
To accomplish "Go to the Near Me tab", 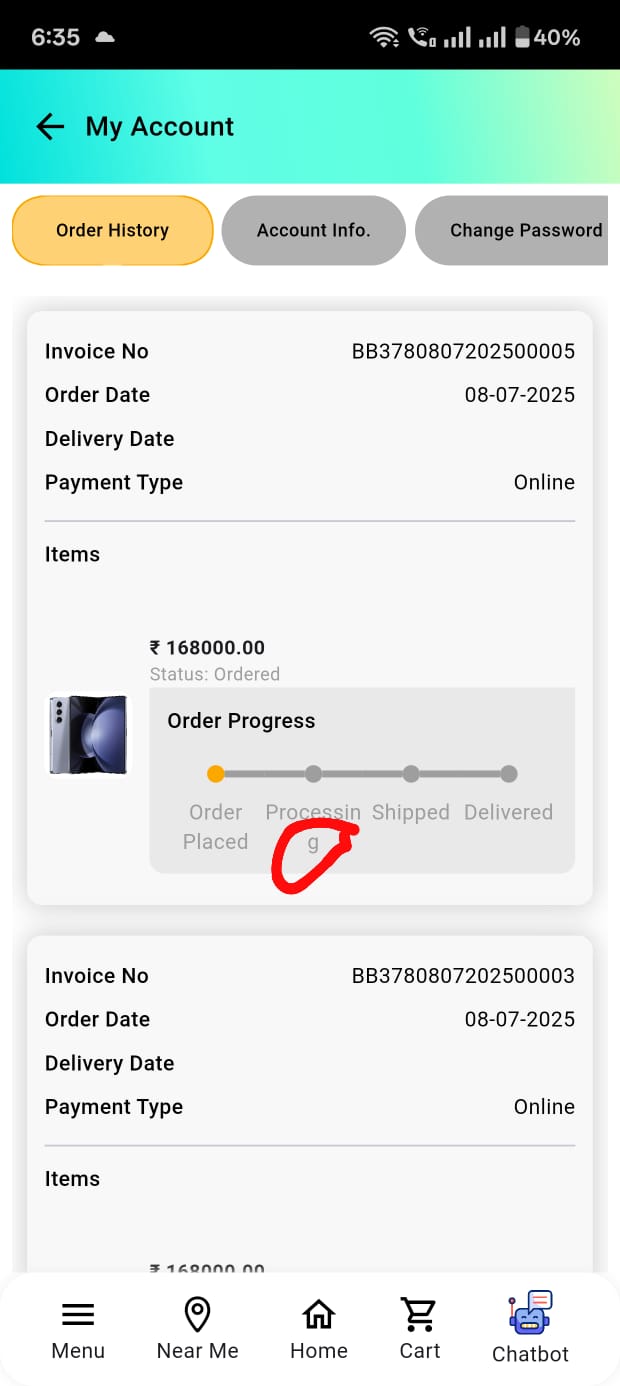I will [197, 1330].
